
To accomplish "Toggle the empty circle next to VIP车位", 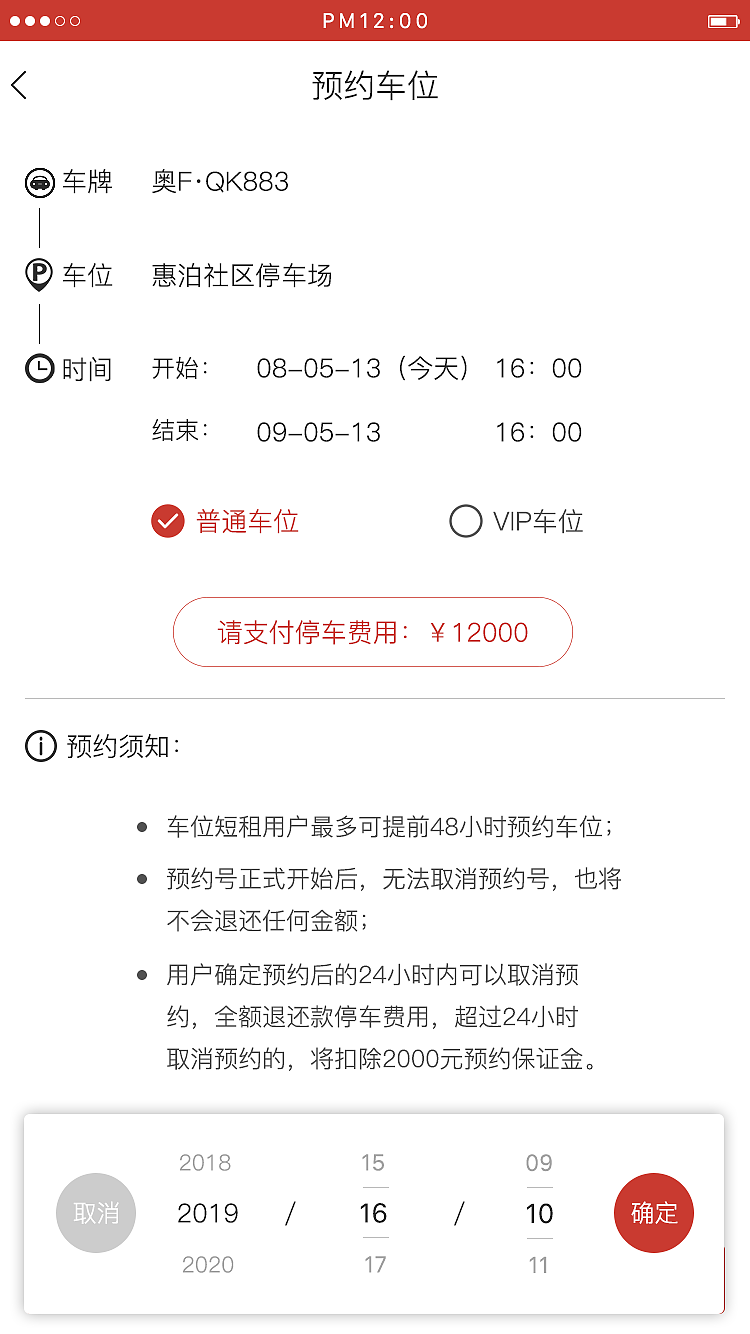I will click(x=465, y=521).
